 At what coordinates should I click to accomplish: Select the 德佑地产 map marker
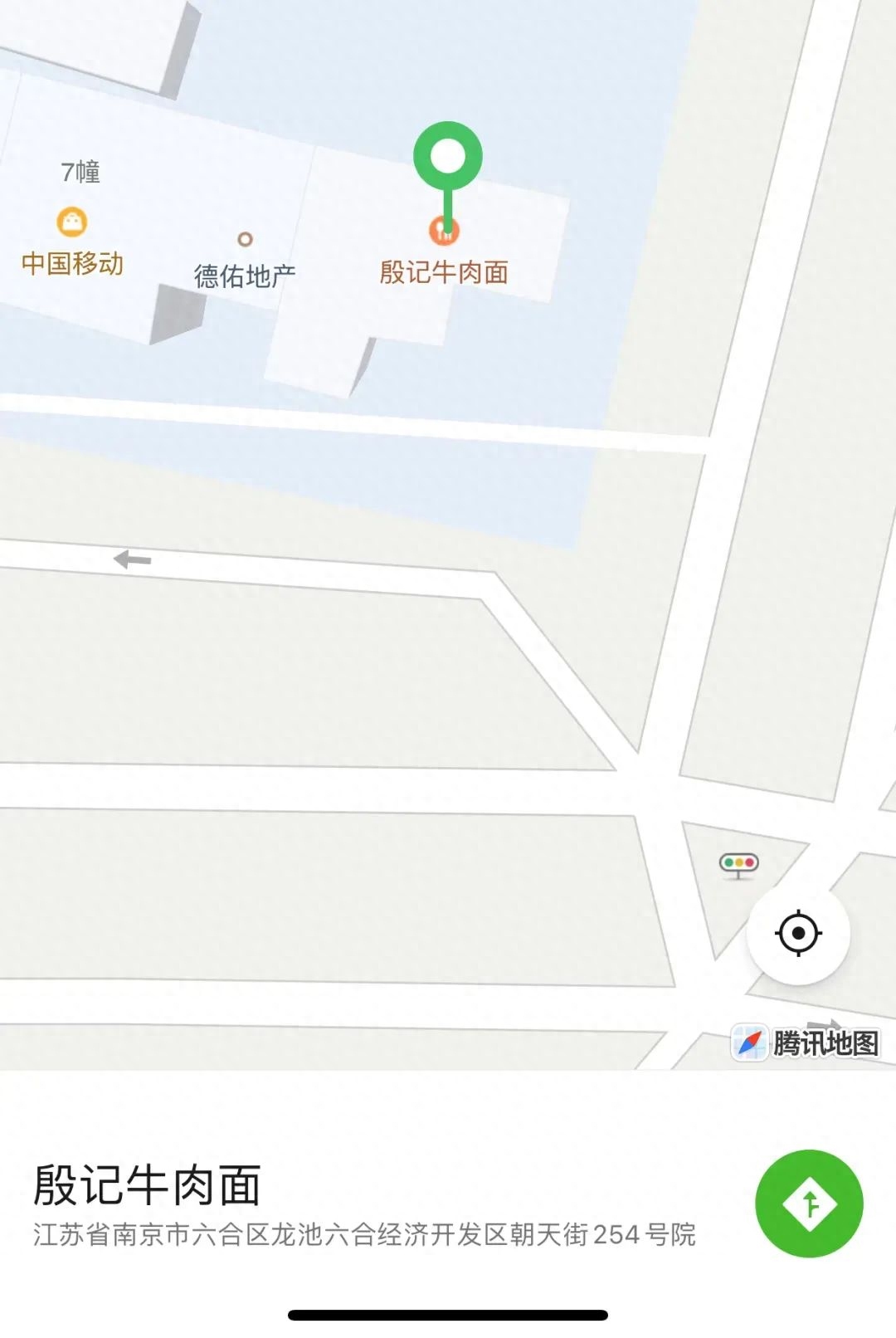[x=245, y=240]
